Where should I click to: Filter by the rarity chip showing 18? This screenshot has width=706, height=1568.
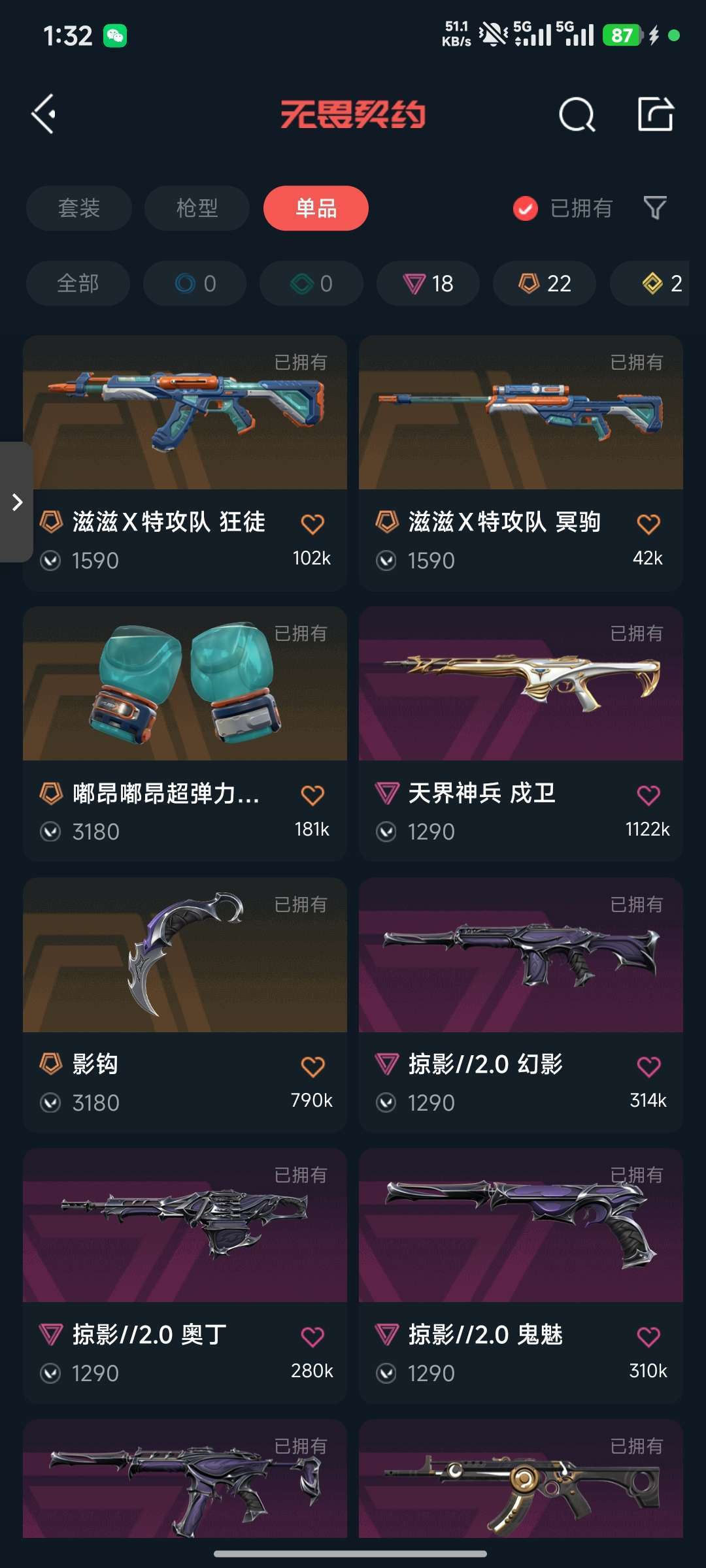tap(428, 284)
